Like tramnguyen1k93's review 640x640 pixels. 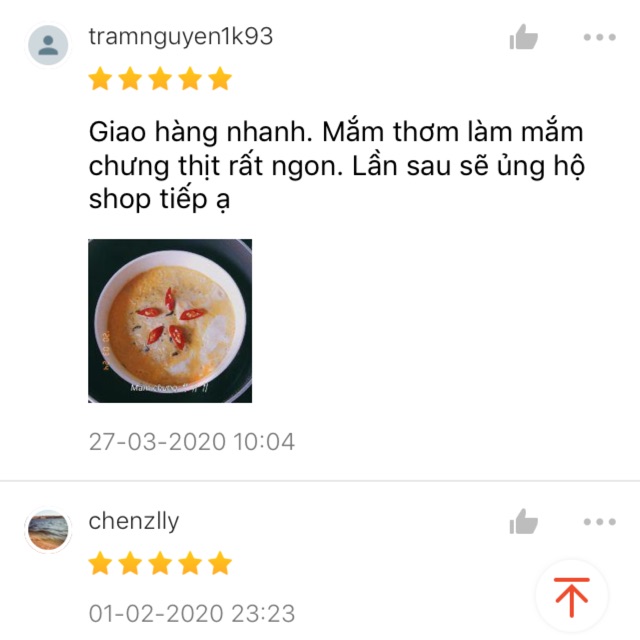[523, 38]
